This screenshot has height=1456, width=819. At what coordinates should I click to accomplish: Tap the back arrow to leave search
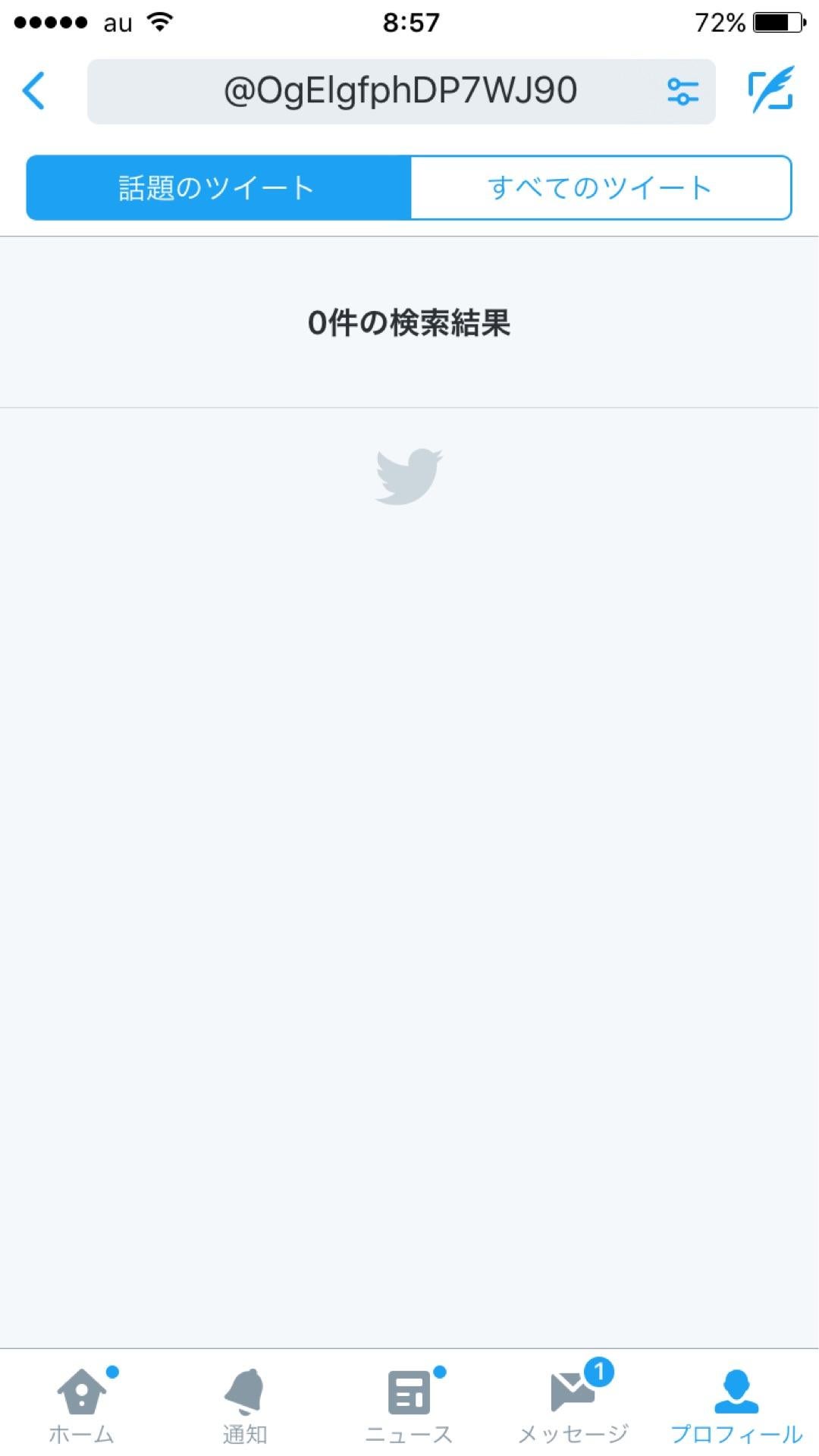[x=33, y=90]
